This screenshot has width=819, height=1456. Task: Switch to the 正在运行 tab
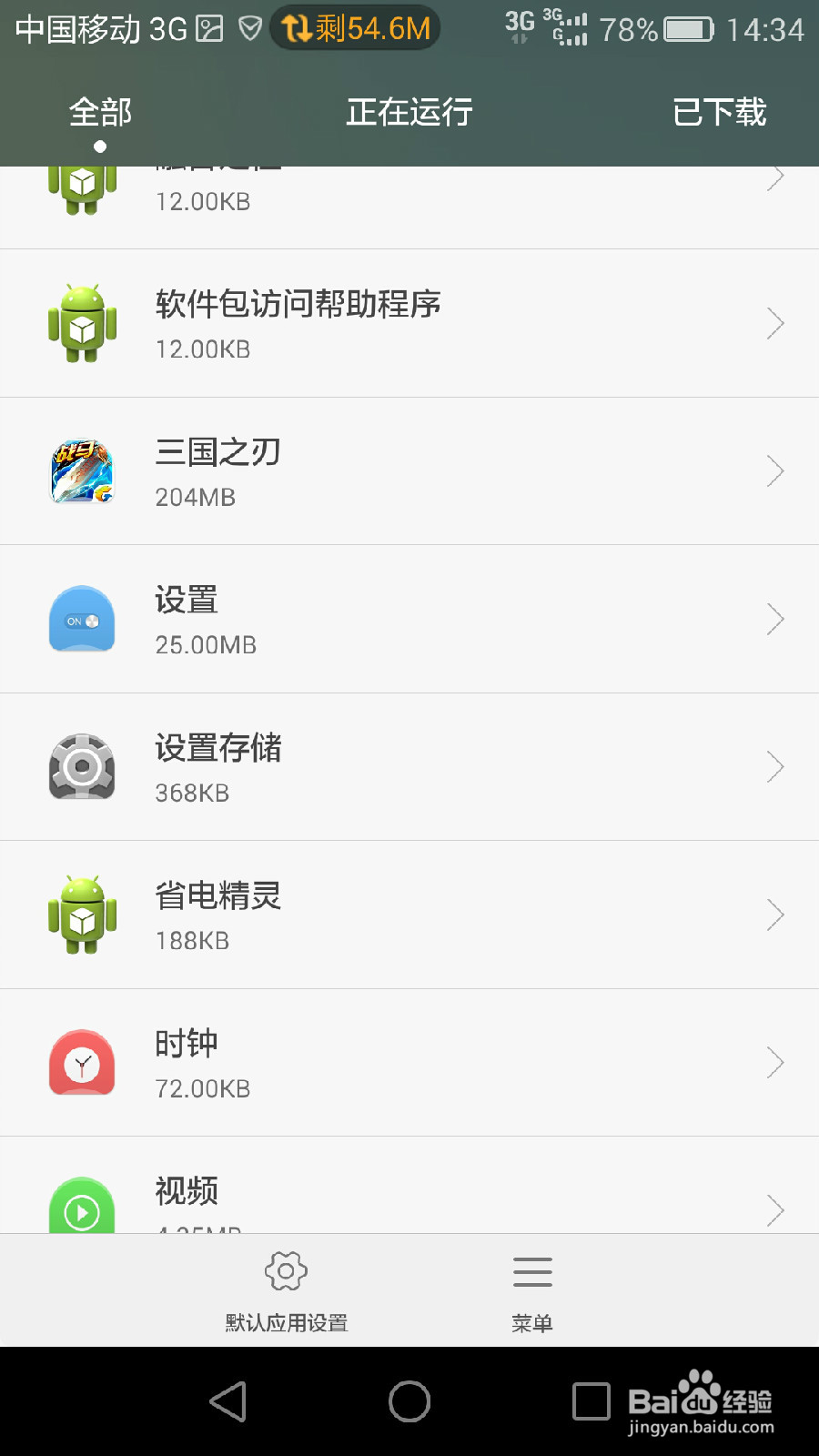(409, 112)
